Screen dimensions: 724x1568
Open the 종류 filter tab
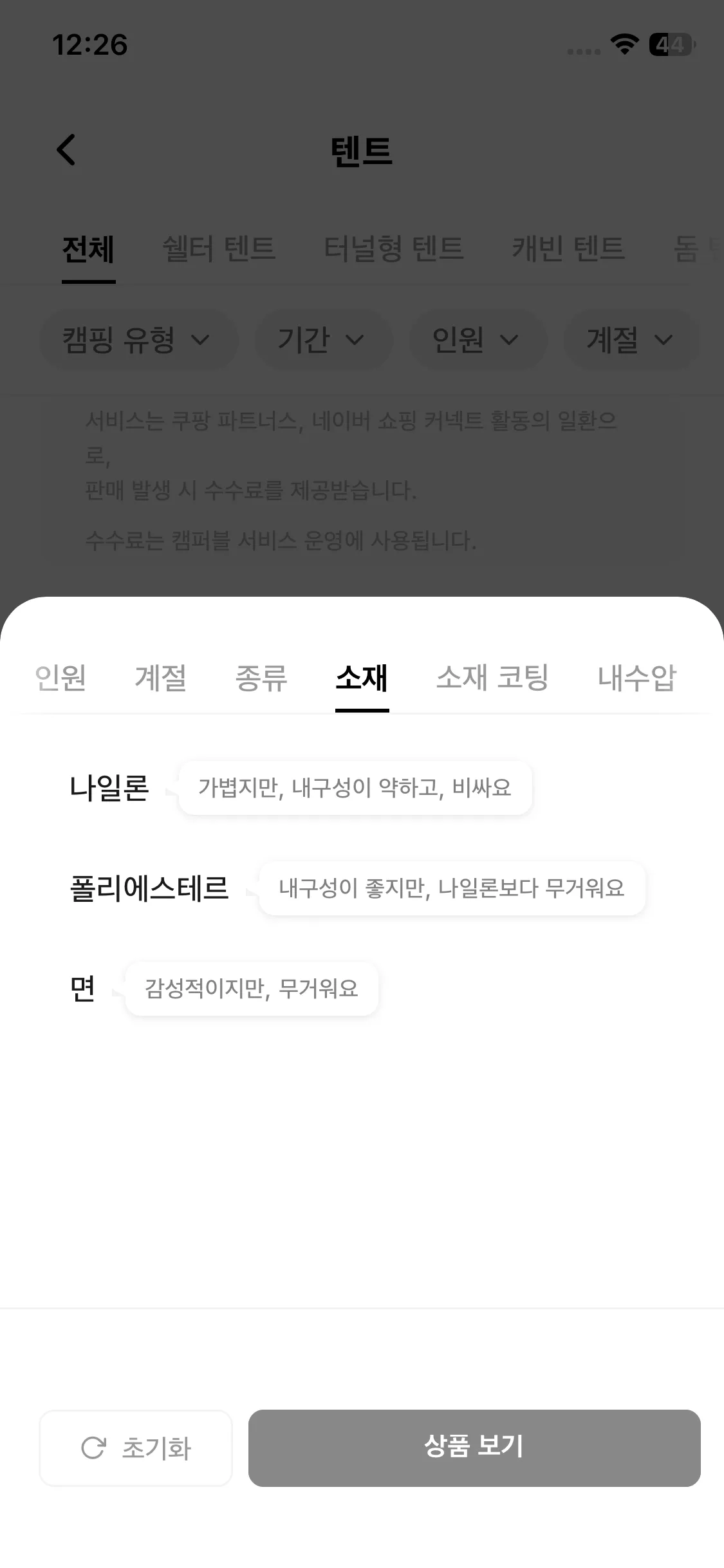click(x=261, y=678)
